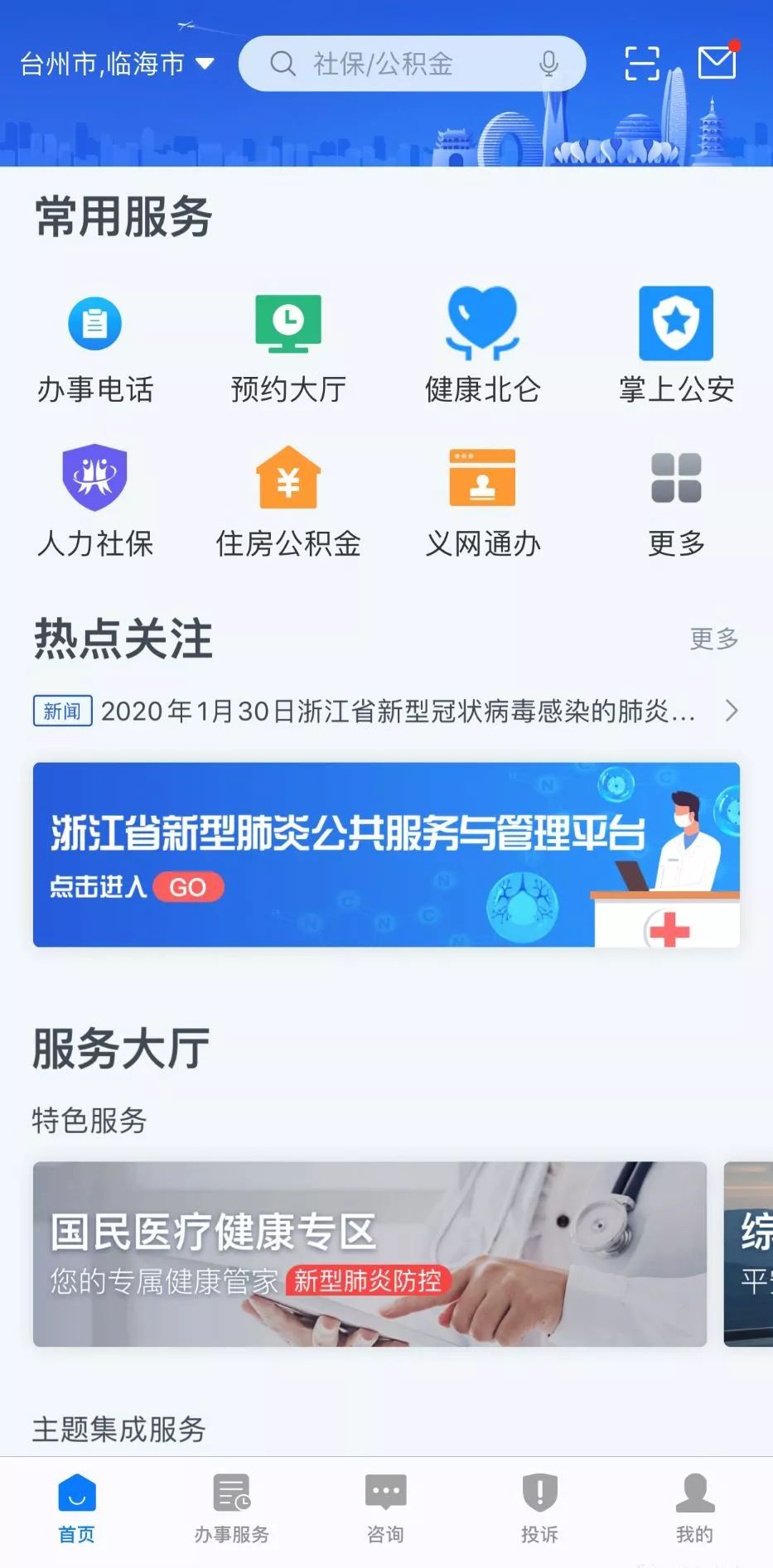Tap GO on the 新型肺炎 platform banner
This screenshot has height=1568, width=773.
pyautogui.click(x=188, y=887)
